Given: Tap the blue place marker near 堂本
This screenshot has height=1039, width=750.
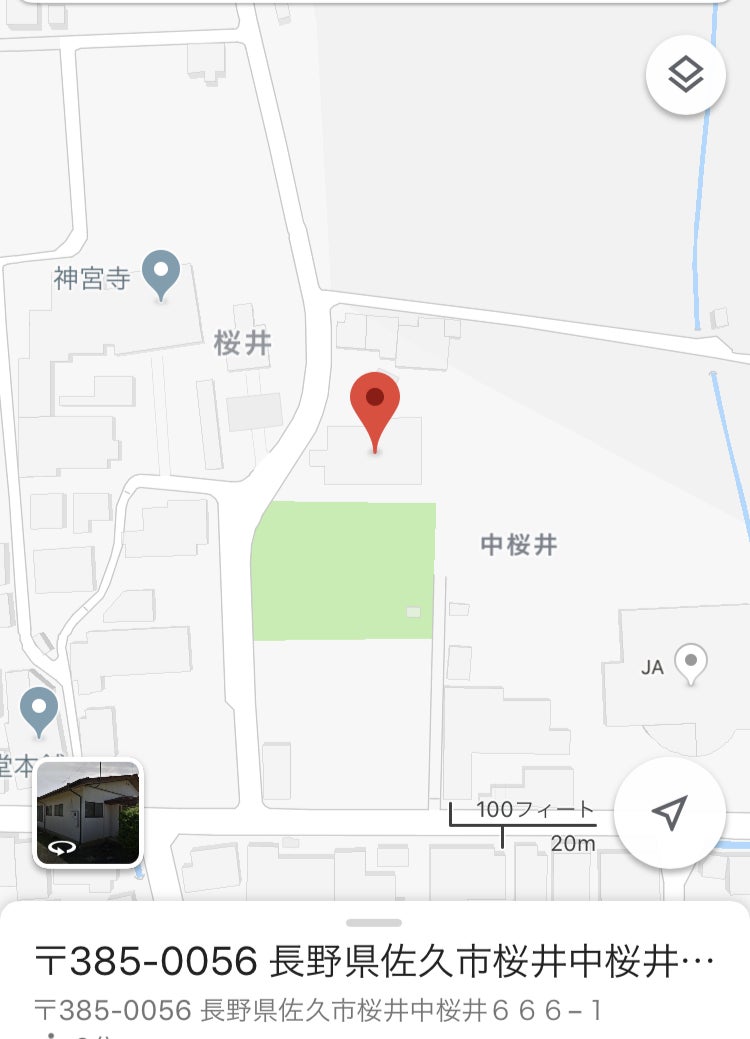Looking at the screenshot, I should click(39, 710).
